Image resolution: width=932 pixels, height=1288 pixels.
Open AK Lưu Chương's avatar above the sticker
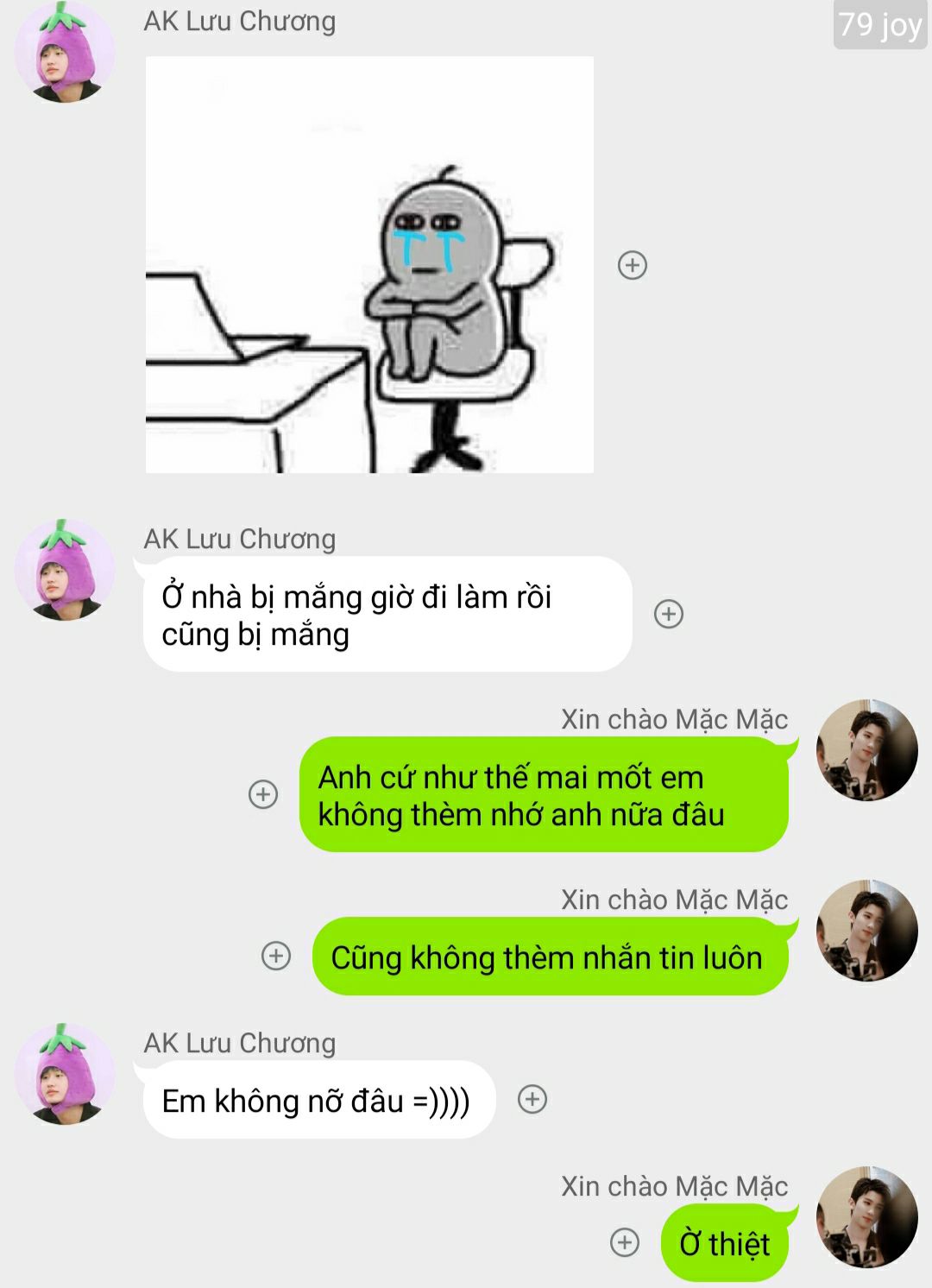pyautogui.click(x=65, y=54)
